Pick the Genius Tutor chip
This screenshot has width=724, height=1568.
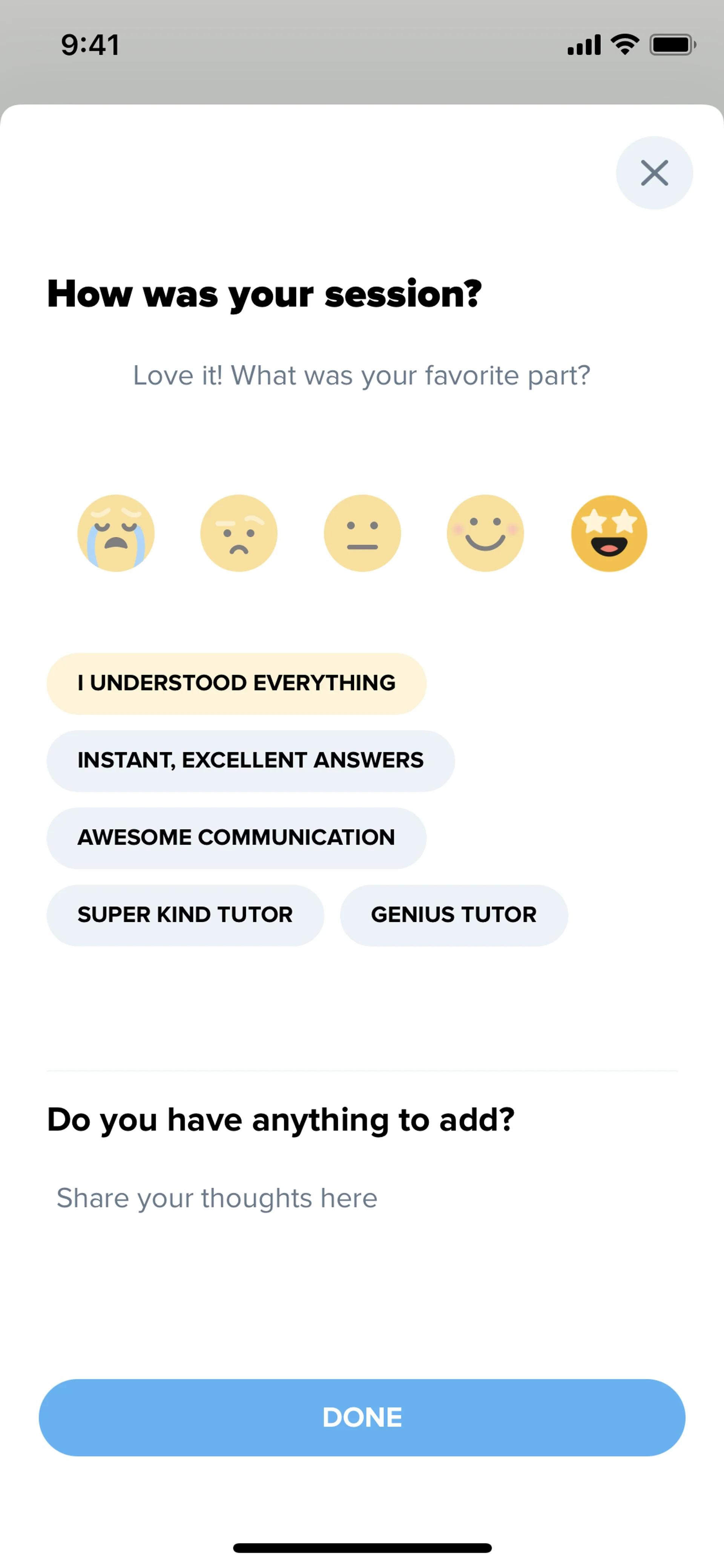(x=453, y=915)
